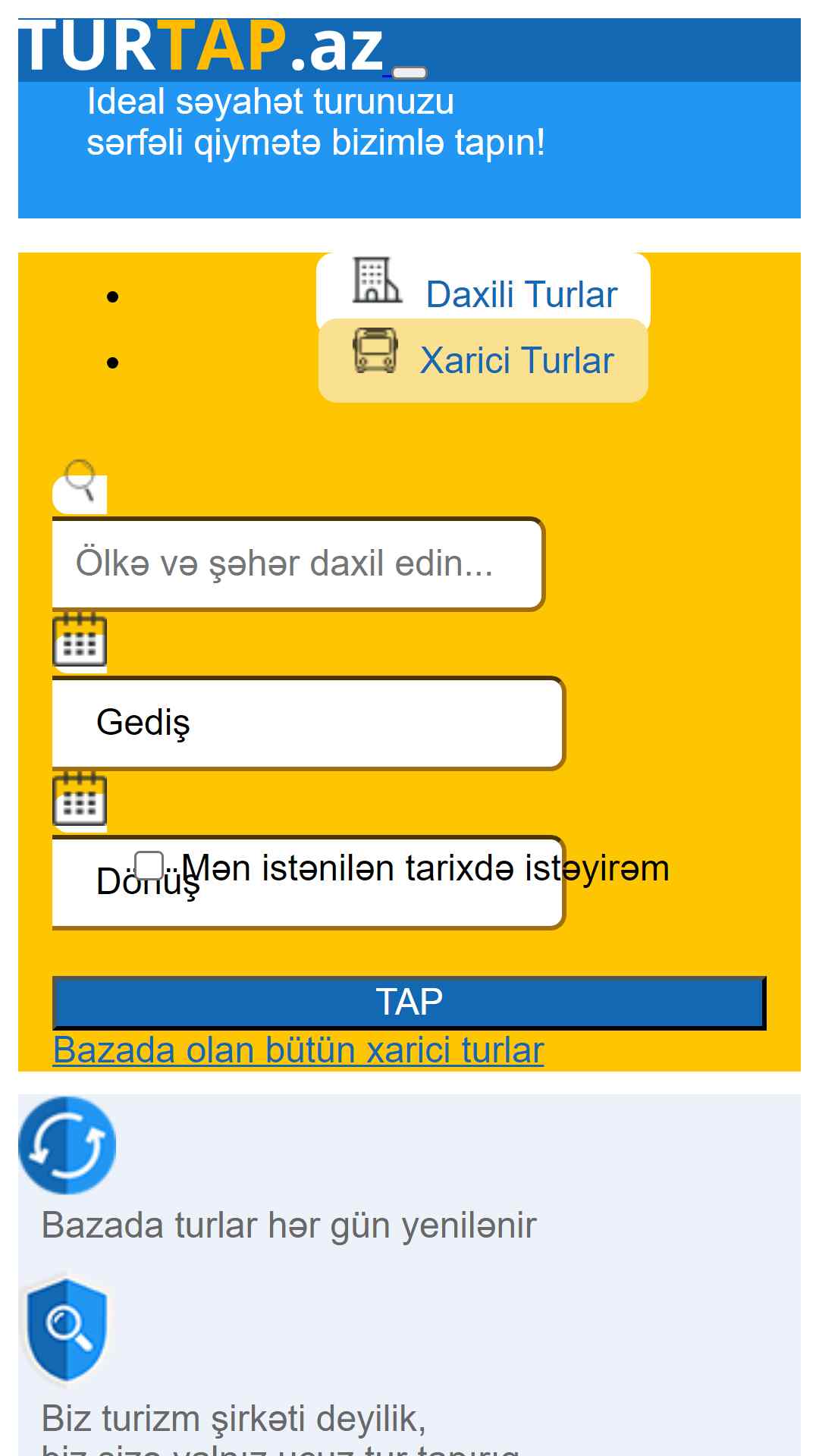819x1456 pixels.
Task: Tap the TAP search button
Action: click(x=409, y=1003)
